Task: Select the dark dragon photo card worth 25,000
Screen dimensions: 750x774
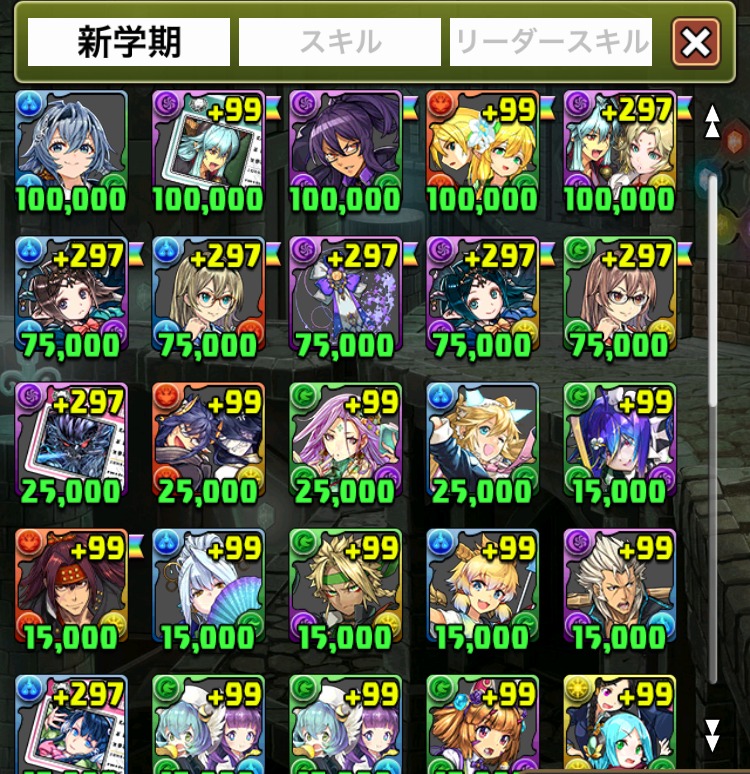Action: (71, 437)
